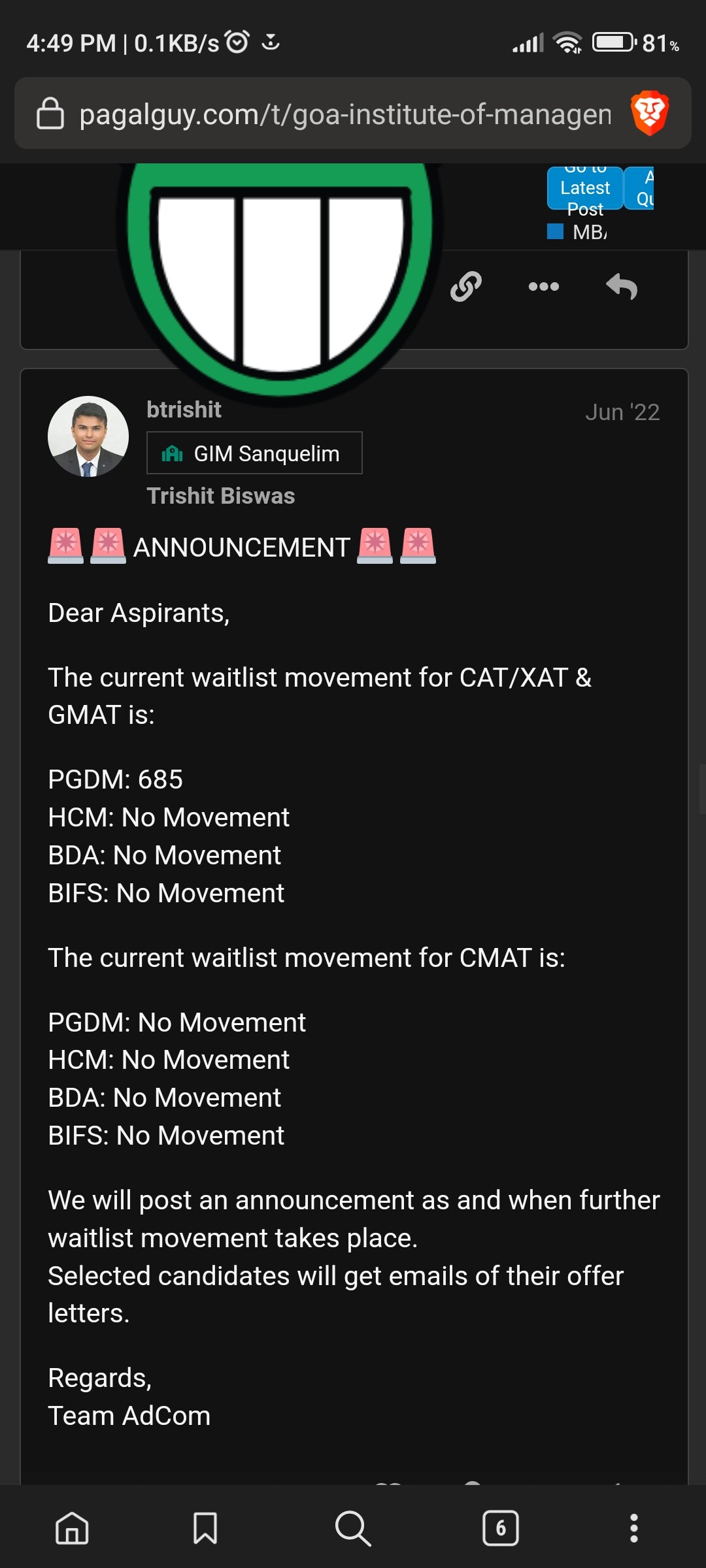Open browser search from bottom bar
Viewport: 706px width, 1568px height.
(x=353, y=1528)
